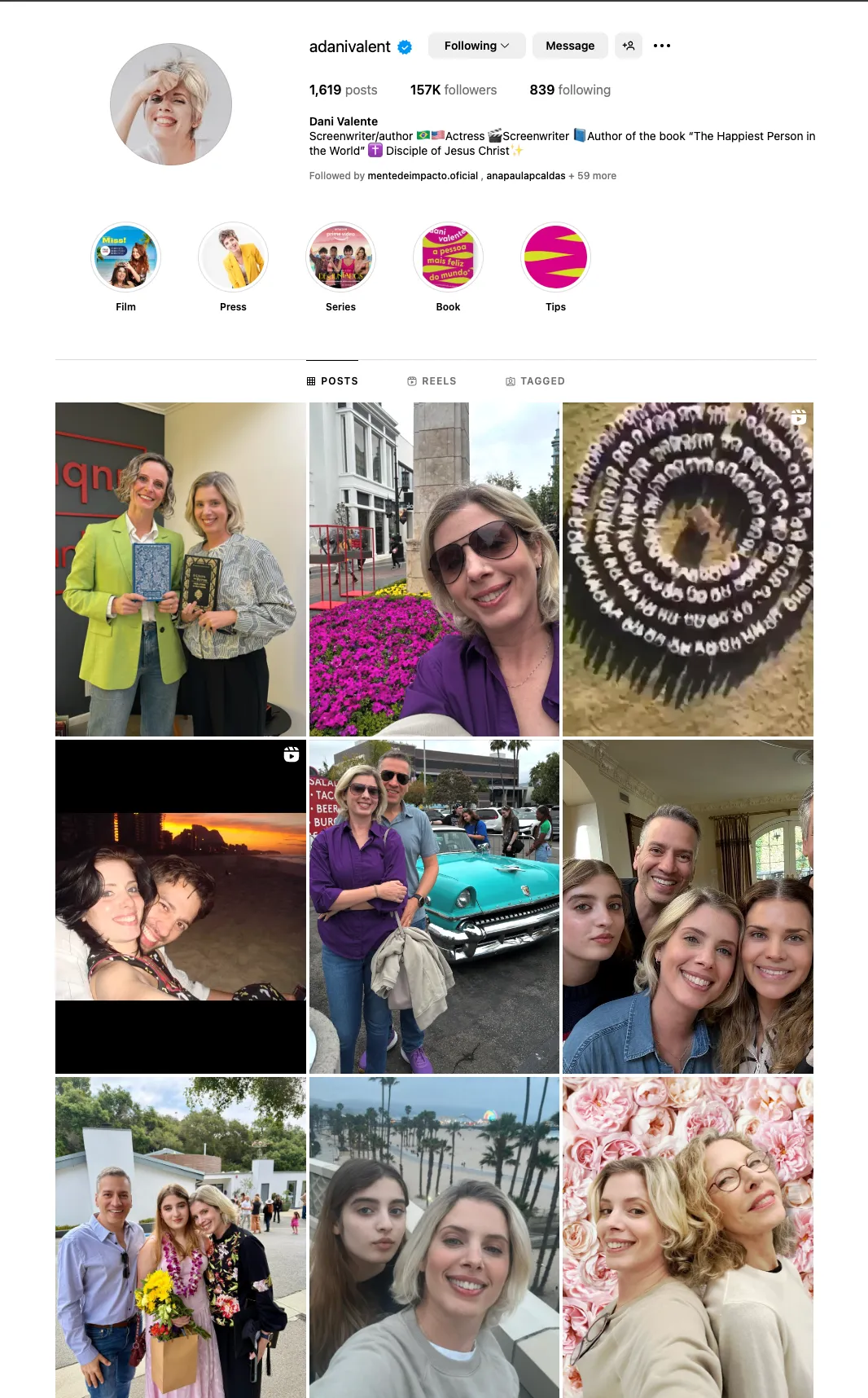Open mentedeimpacto.oficial follower profile link
The width and height of the screenshot is (868, 1398).
[423, 176]
